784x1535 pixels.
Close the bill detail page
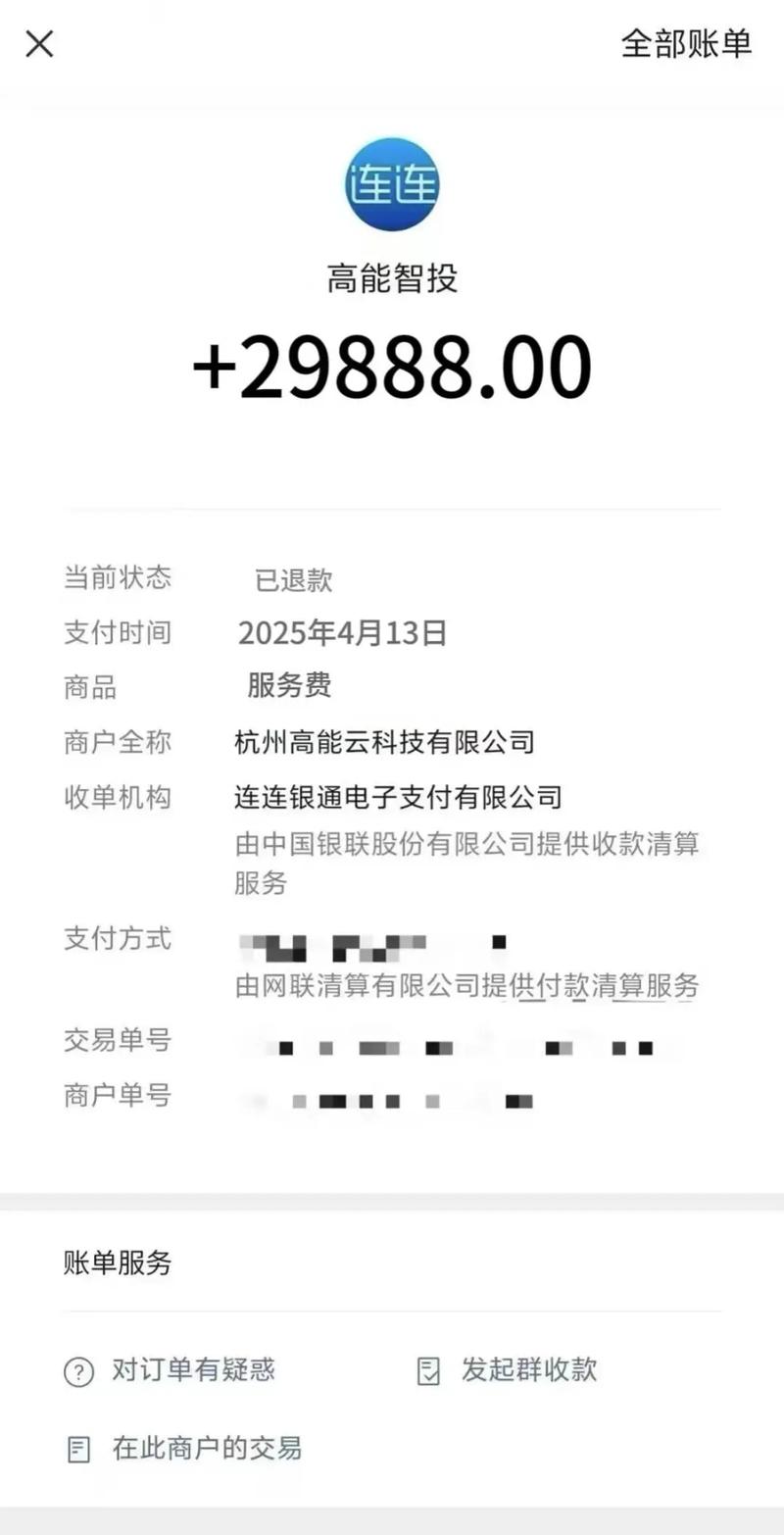point(39,44)
